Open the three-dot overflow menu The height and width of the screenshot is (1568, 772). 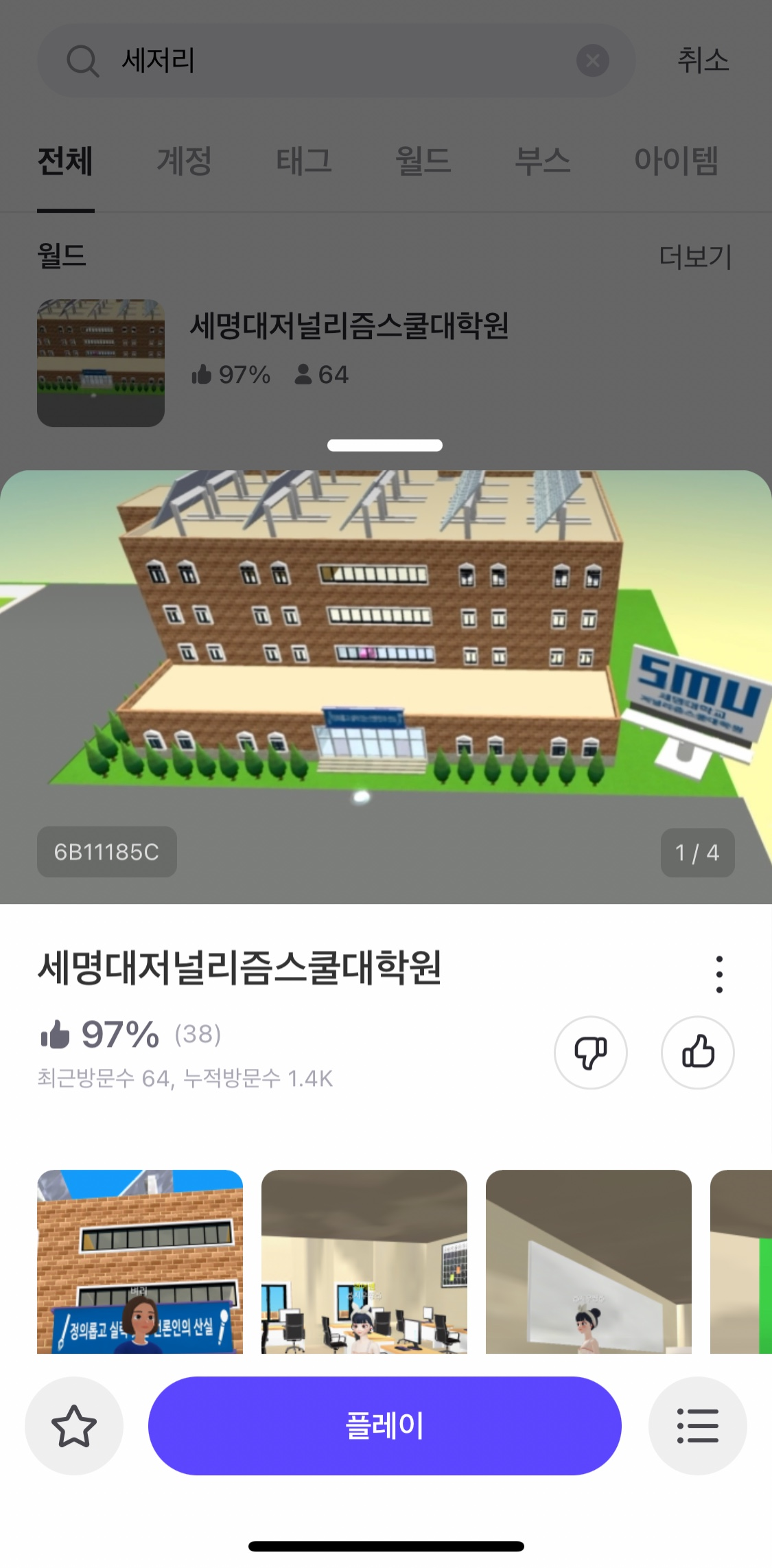tap(718, 973)
